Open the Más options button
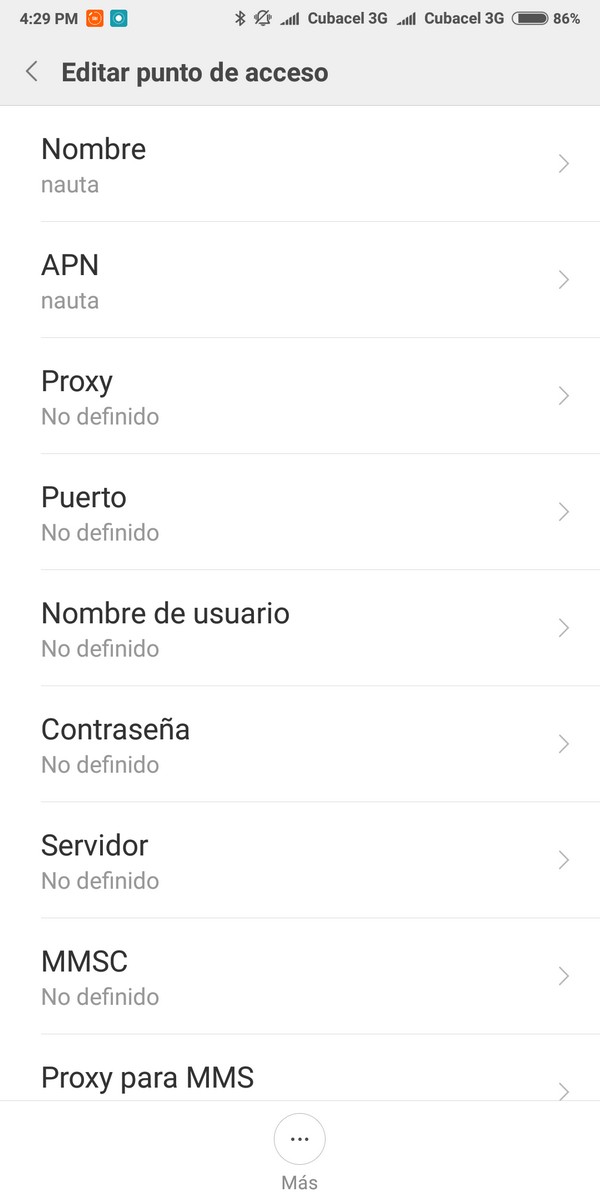The width and height of the screenshot is (600, 1200). (x=300, y=1151)
